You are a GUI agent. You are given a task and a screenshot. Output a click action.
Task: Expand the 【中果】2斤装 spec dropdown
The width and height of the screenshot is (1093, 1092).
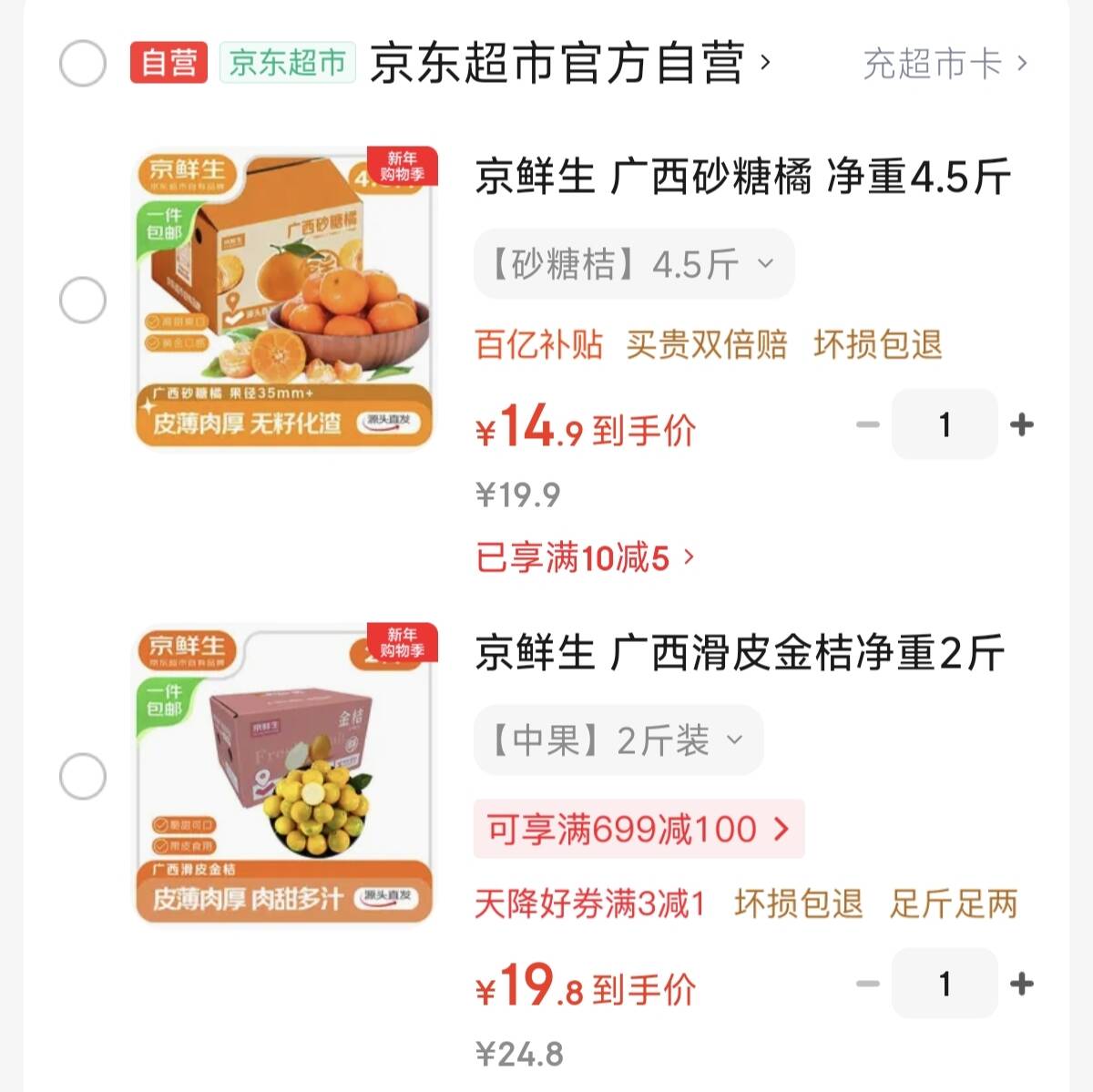click(618, 740)
